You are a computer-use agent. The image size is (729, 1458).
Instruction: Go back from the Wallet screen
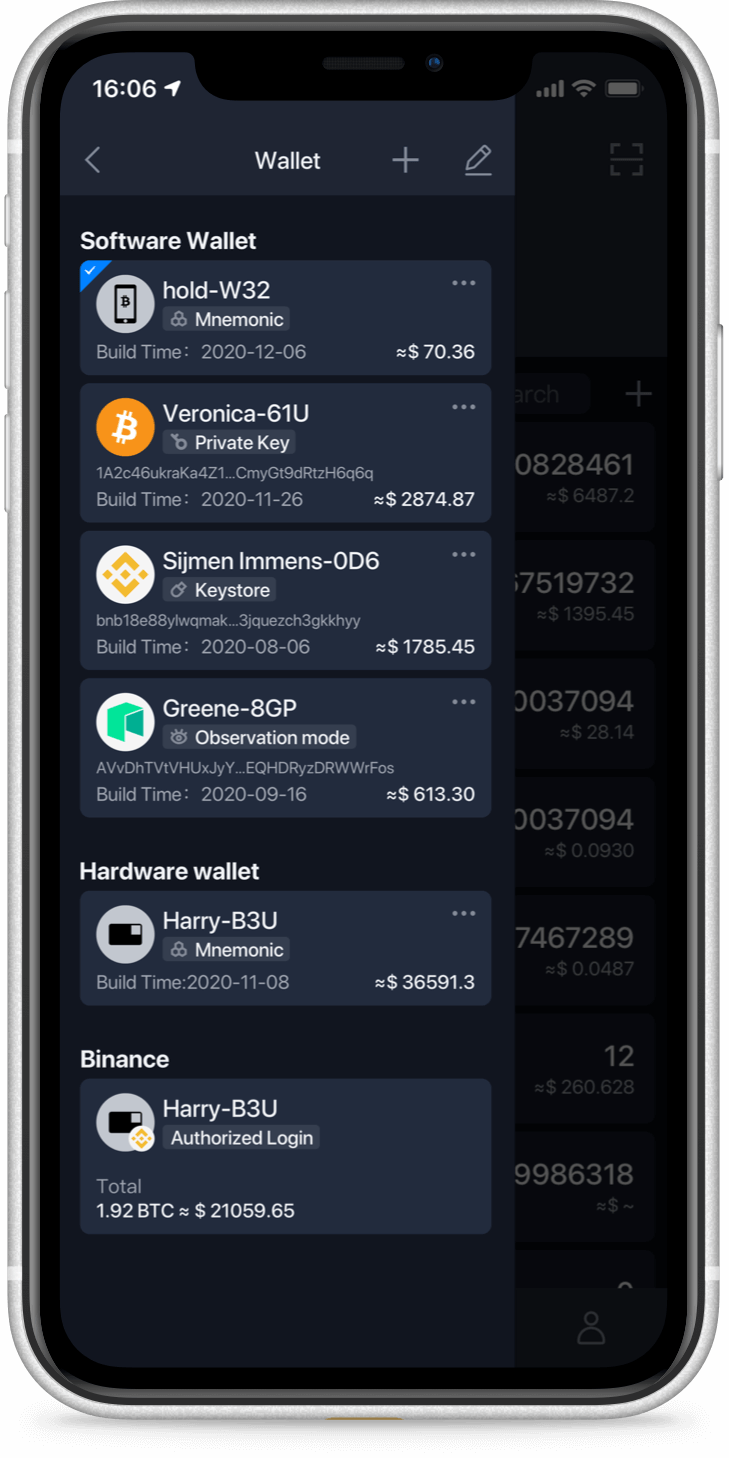tap(93, 160)
